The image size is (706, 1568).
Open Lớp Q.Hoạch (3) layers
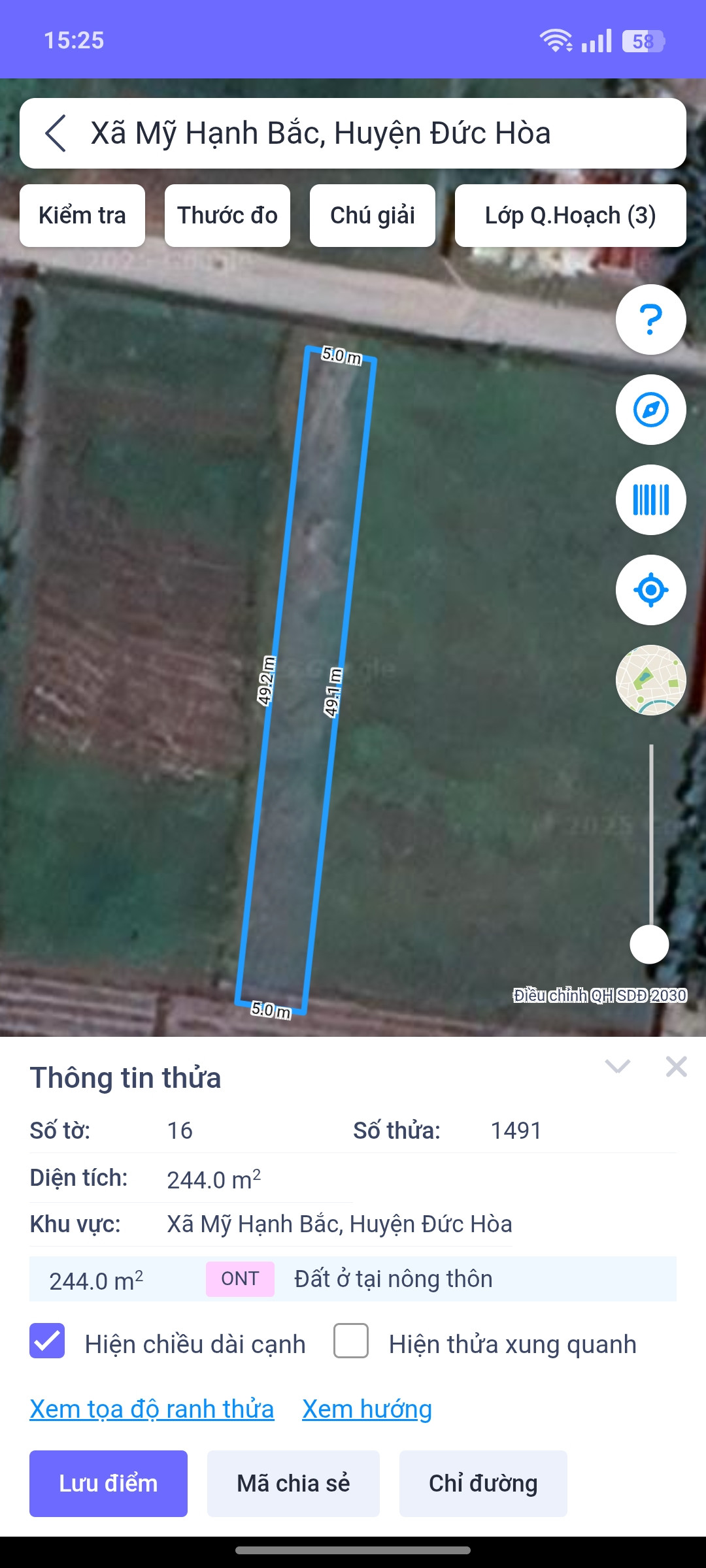point(570,216)
